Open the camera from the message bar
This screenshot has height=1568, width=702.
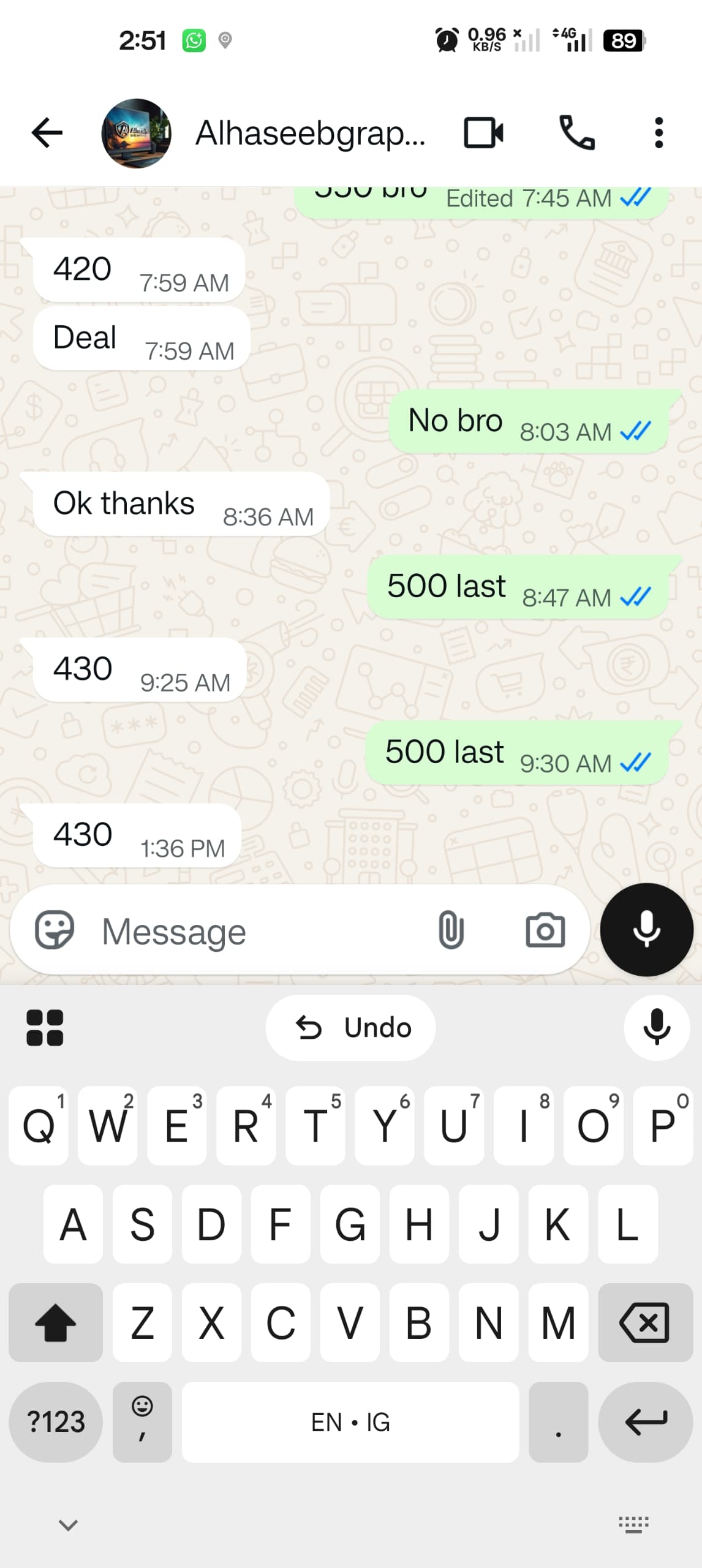(545, 930)
